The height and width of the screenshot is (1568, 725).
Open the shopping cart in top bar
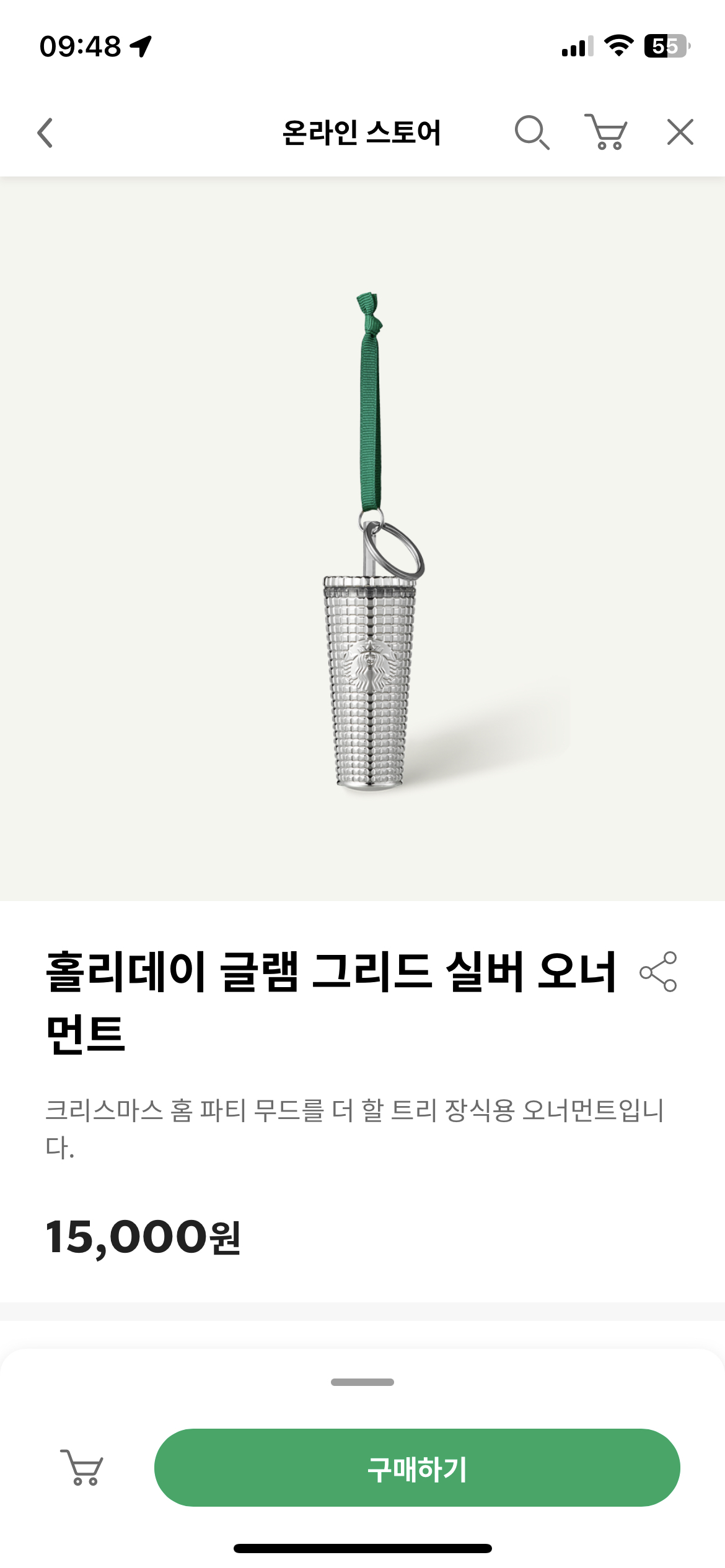click(605, 132)
